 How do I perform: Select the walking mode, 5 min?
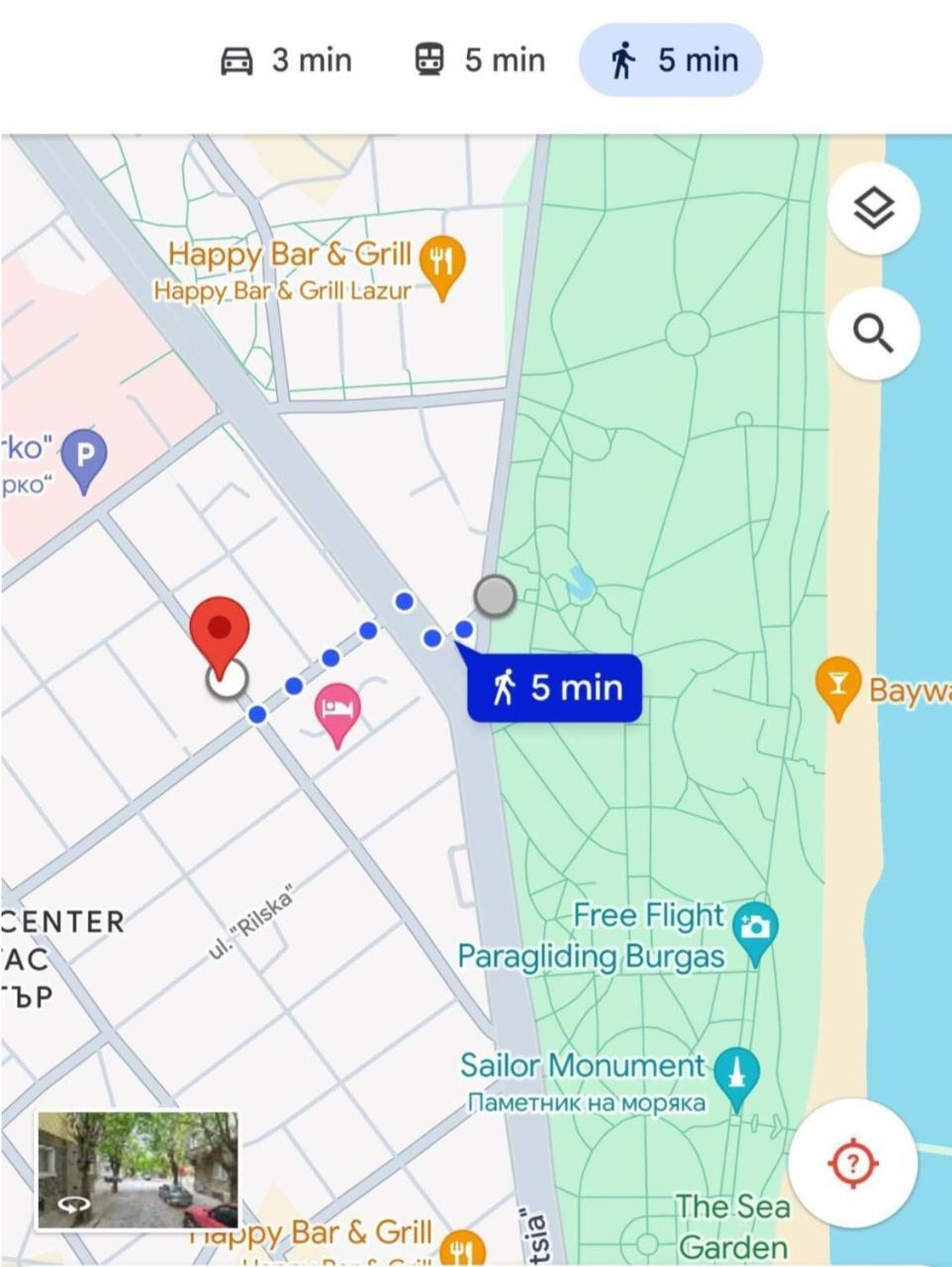point(671,60)
